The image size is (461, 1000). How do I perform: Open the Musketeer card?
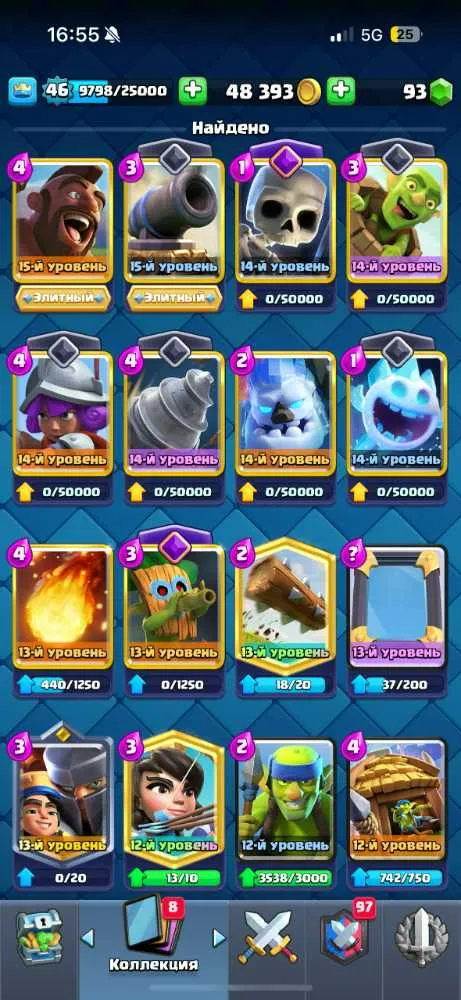click(x=63, y=413)
